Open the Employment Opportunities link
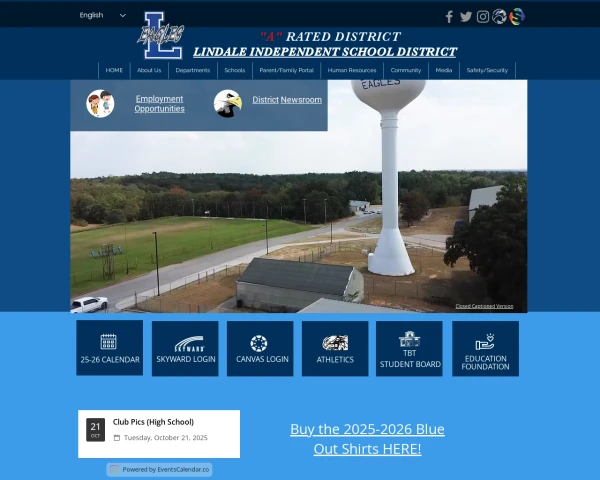The width and height of the screenshot is (600, 480). coord(159,104)
